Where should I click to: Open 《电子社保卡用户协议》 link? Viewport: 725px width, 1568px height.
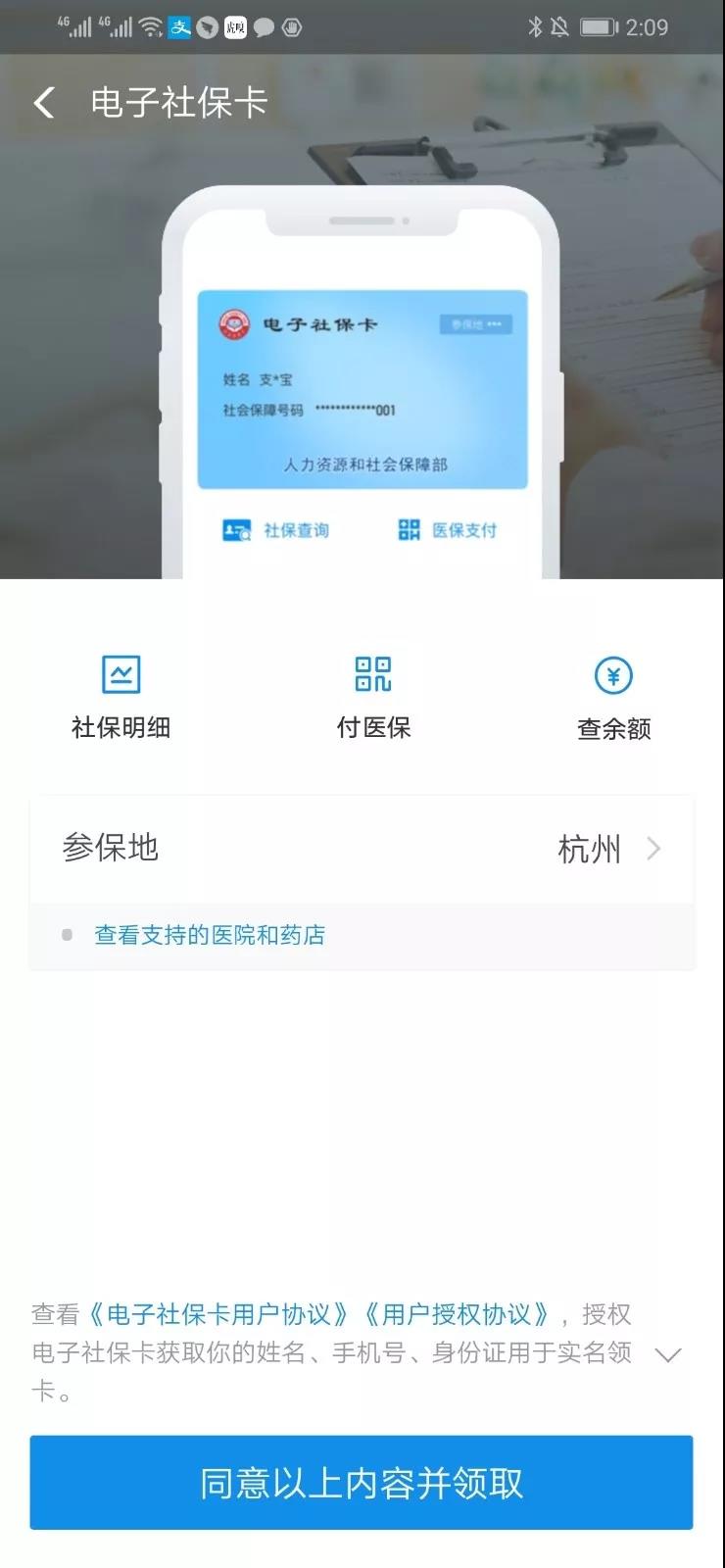pyautogui.click(x=219, y=1314)
